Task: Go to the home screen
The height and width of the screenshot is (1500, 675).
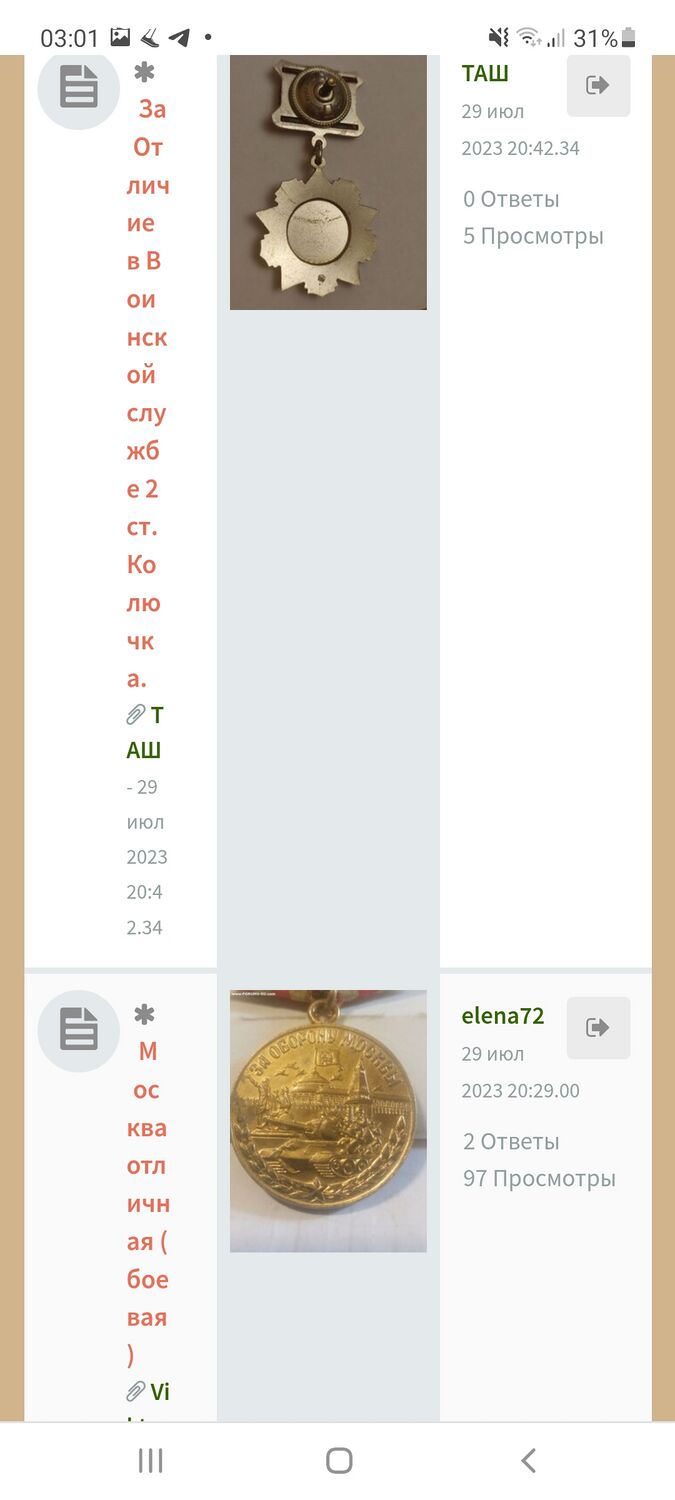Action: click(339, 1461)
